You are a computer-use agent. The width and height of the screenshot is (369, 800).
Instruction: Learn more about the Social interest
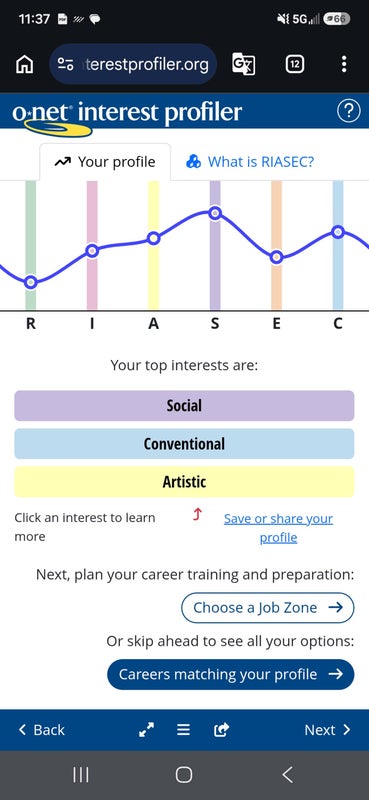pos(184,406)
